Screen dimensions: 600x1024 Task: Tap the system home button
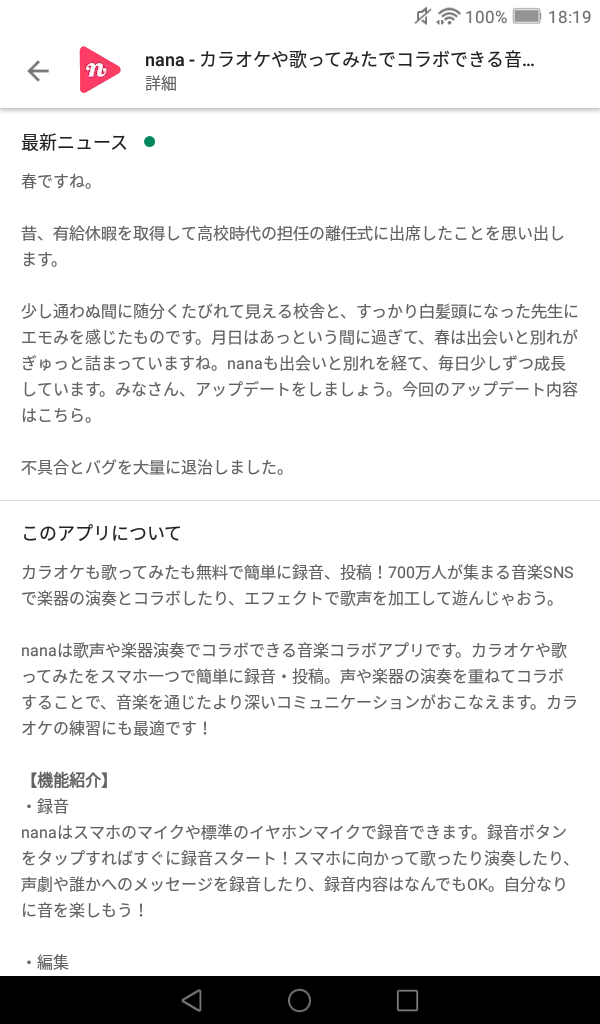[x=299, y=1000]
